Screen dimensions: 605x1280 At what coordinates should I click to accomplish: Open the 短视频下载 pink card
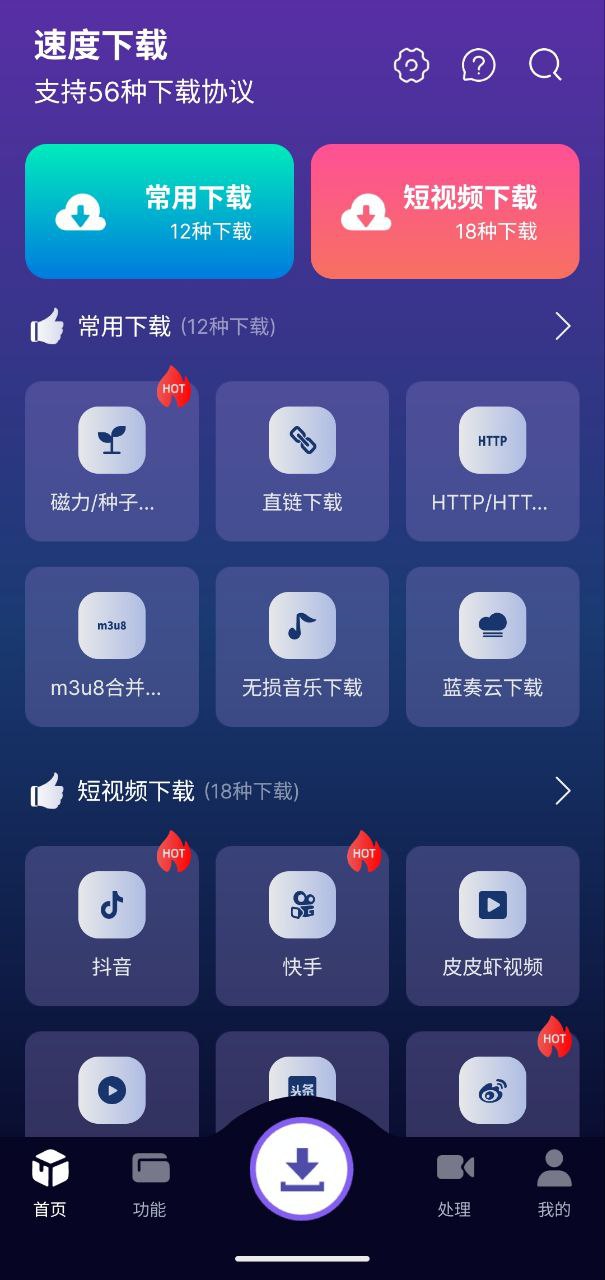[445, 211]
